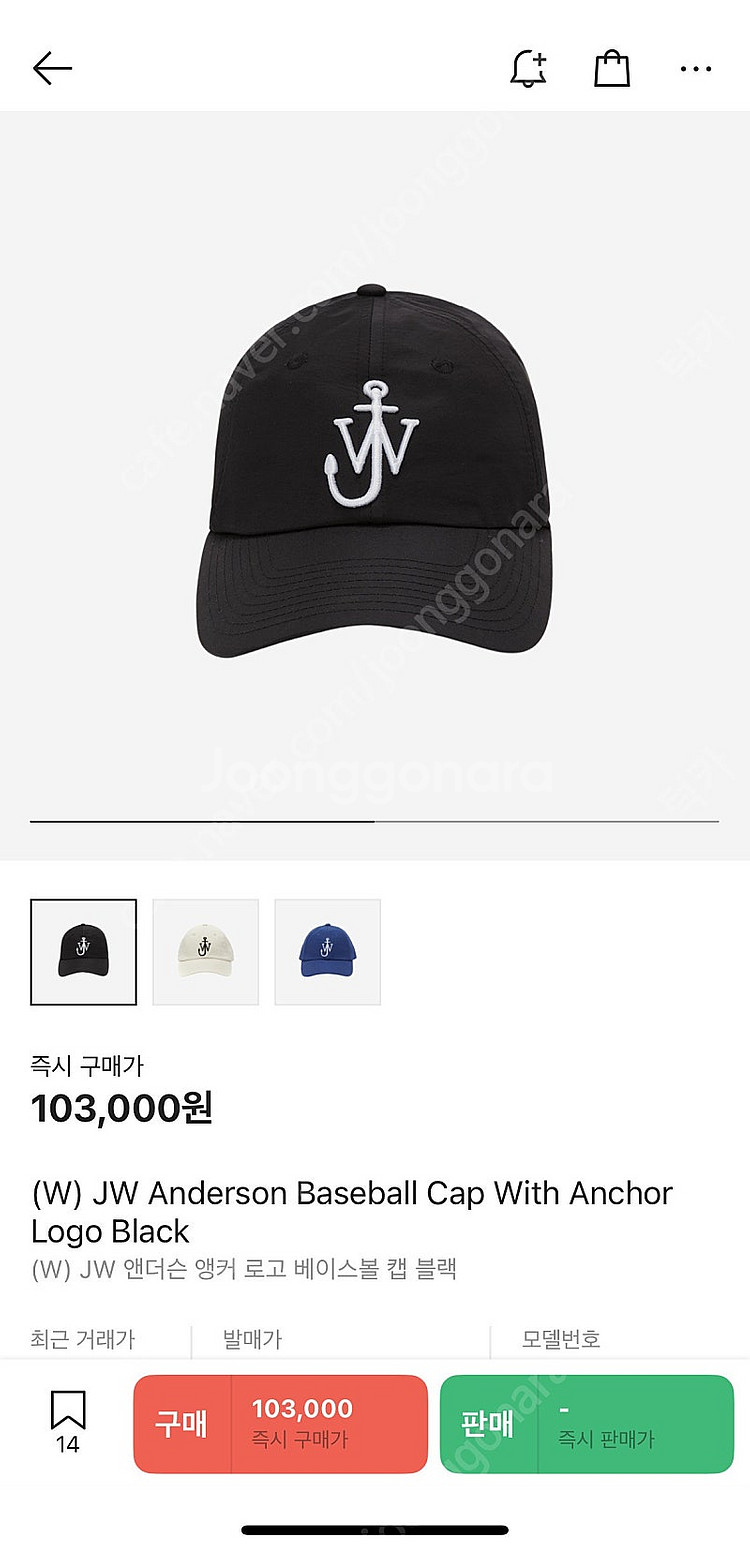Tap the red 구매 buy button

click(280, 1423)
